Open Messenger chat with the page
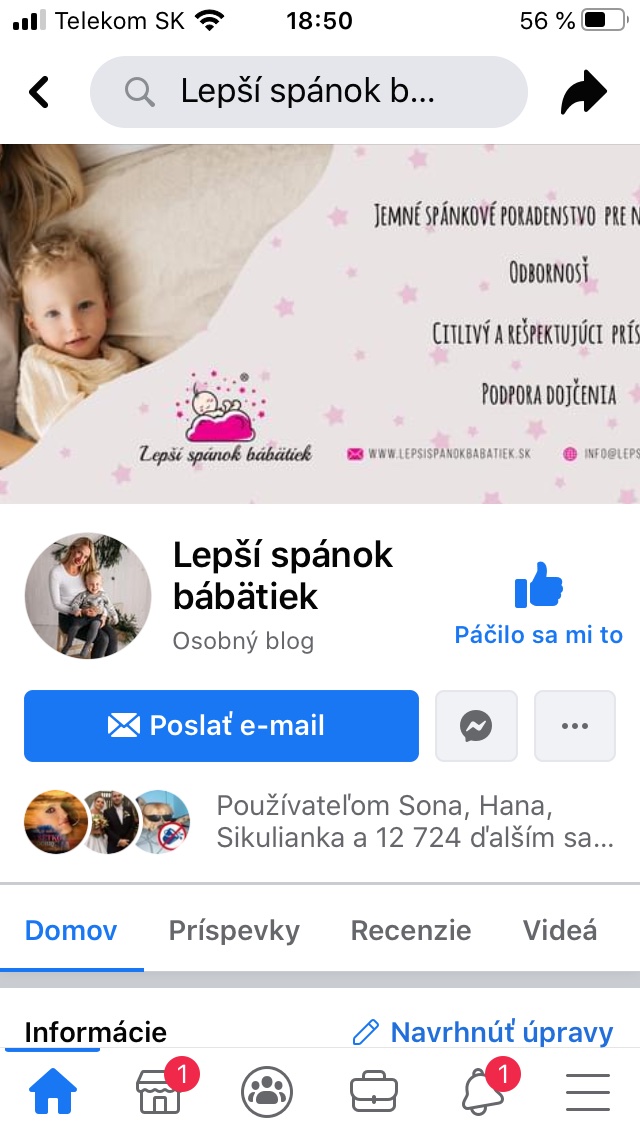The width and height of the screenshot is (640, 1136). point(476,725)
